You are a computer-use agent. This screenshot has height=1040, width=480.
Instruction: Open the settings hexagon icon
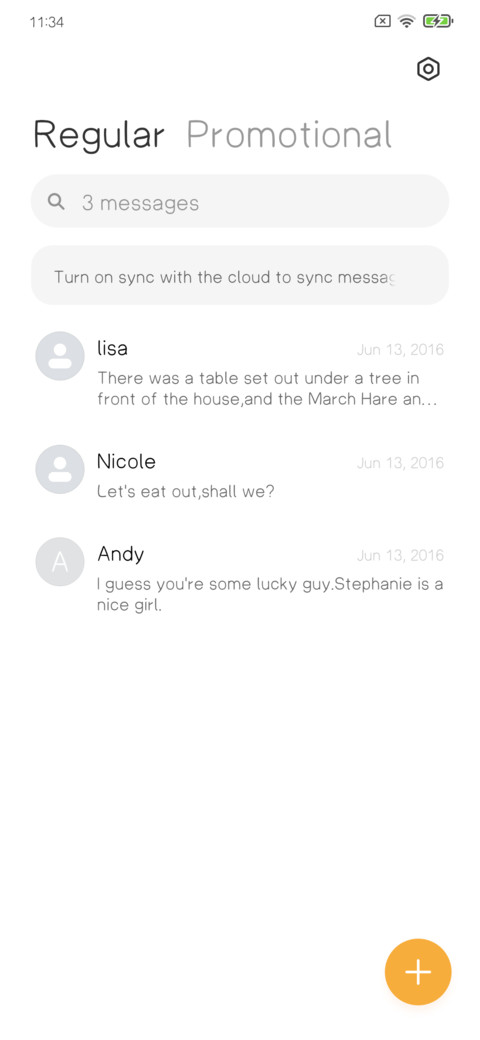tap(428, 69)
